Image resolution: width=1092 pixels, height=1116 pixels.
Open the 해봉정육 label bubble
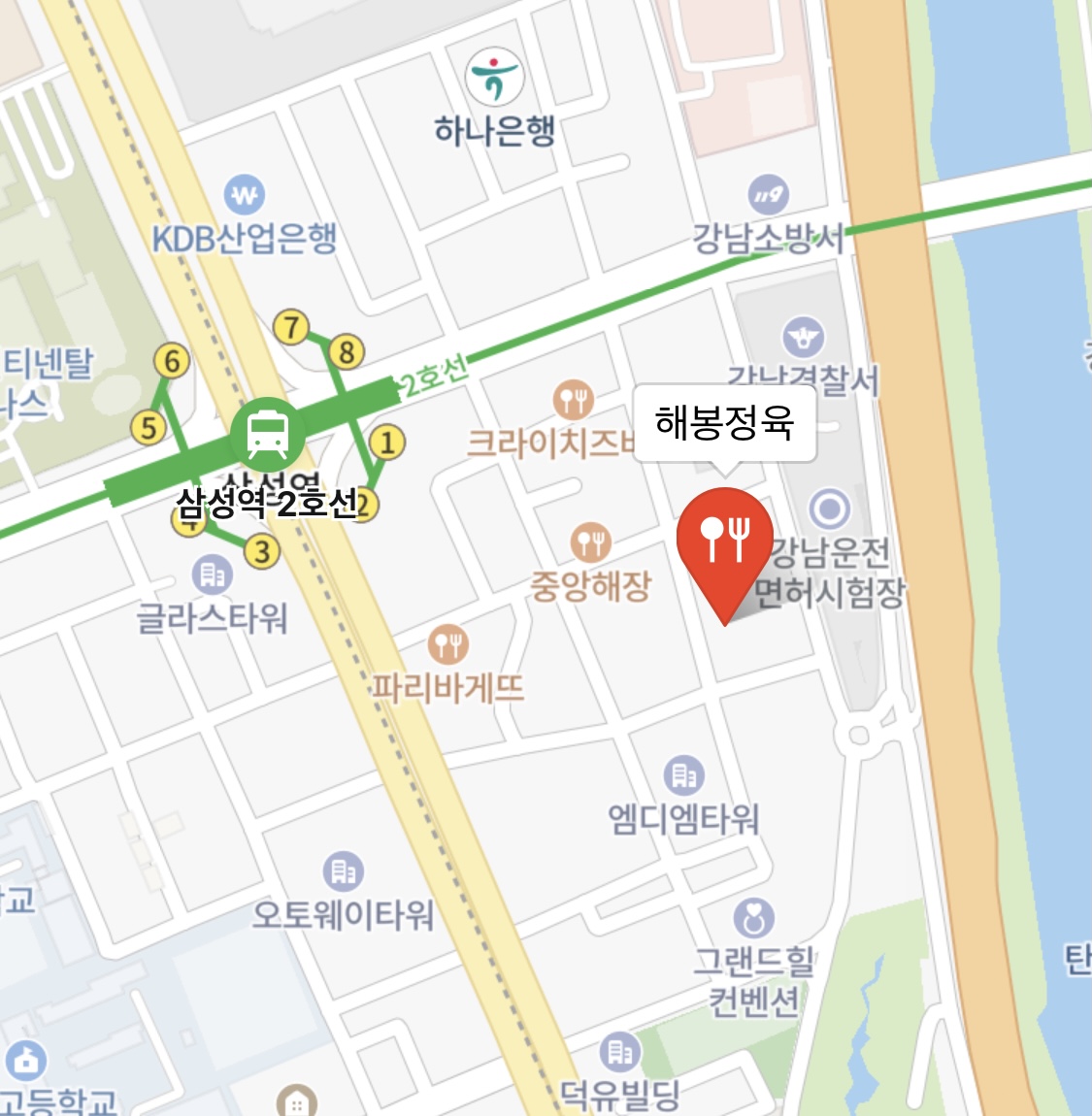click(725, 423)
